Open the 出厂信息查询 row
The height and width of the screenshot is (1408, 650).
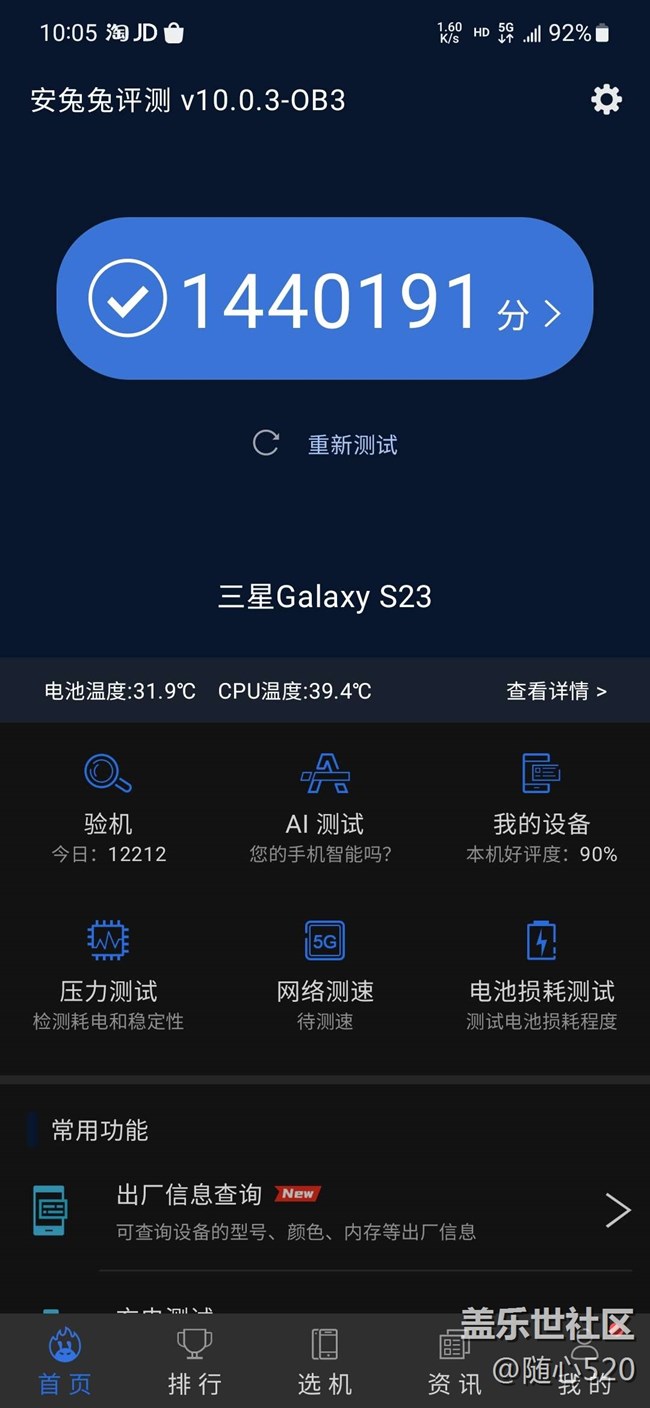click(325, 1211)
